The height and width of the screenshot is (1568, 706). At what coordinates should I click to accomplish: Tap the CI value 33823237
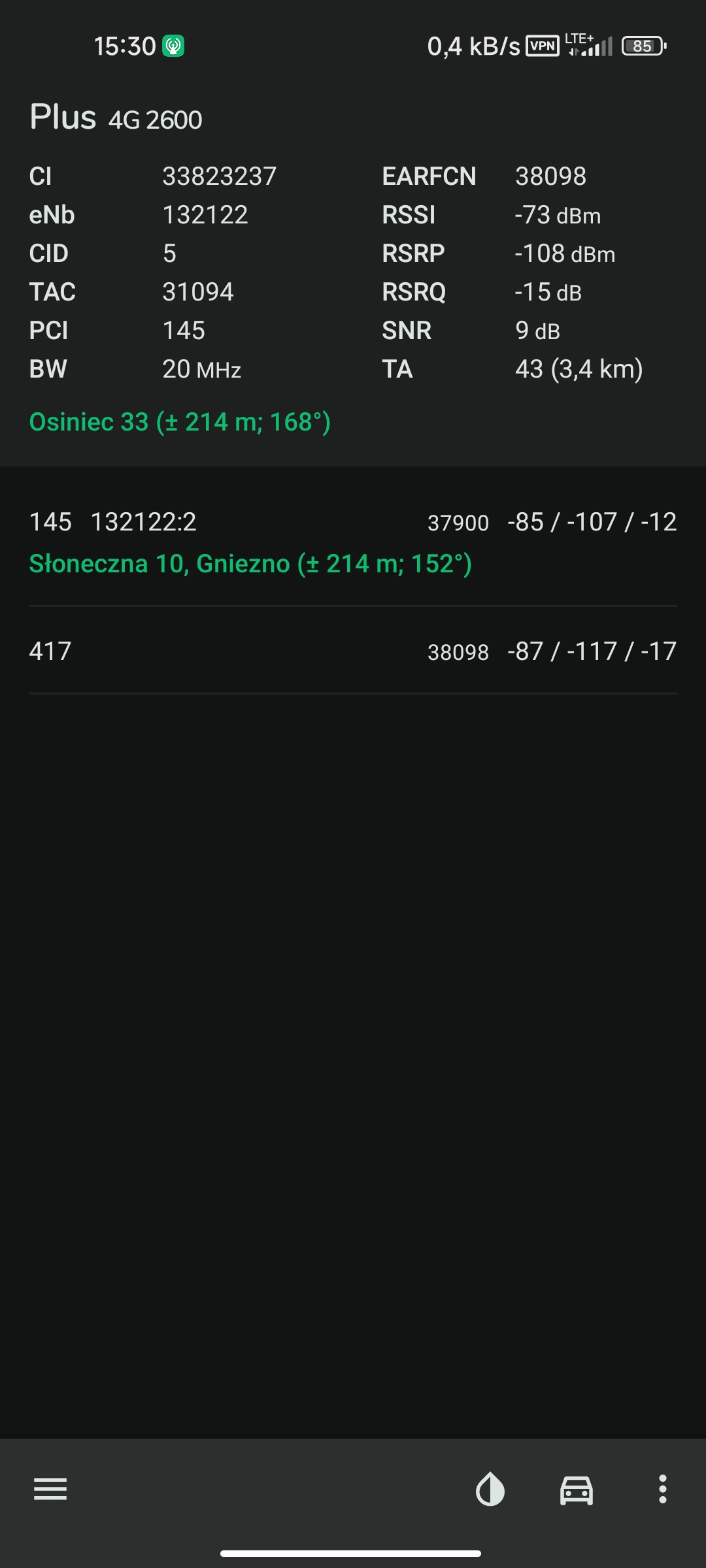tap(220, 176)
